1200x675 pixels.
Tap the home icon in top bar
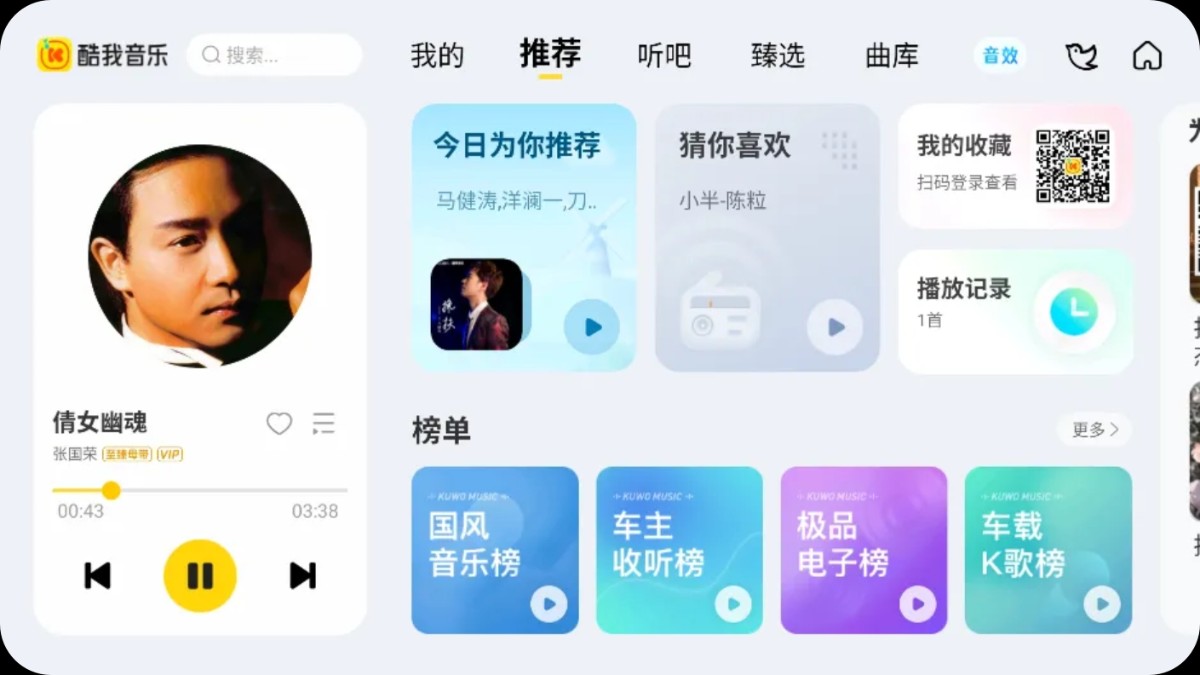coord(1147,55)
